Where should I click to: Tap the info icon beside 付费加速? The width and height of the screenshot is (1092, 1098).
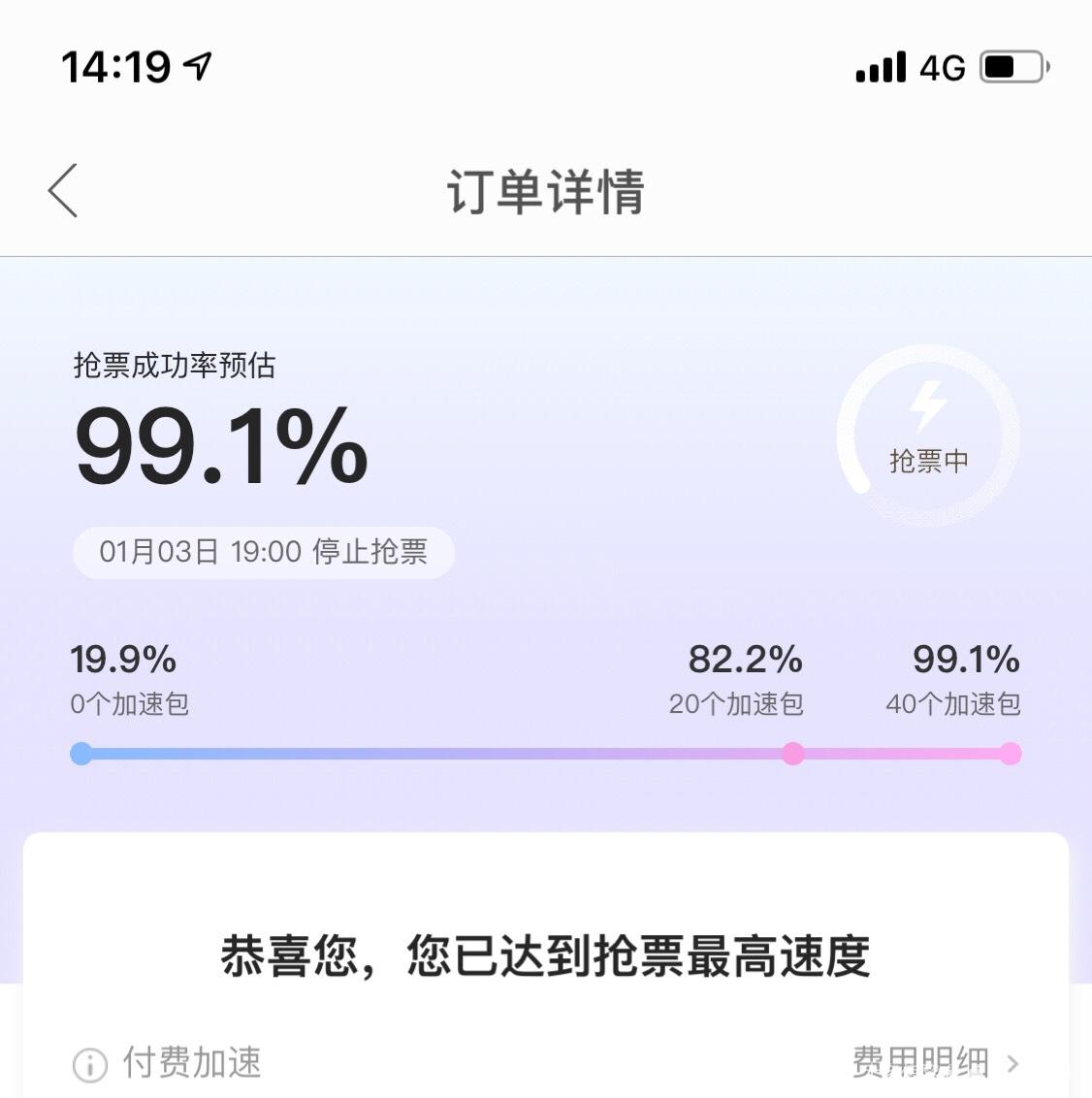tap(89, 1065)
